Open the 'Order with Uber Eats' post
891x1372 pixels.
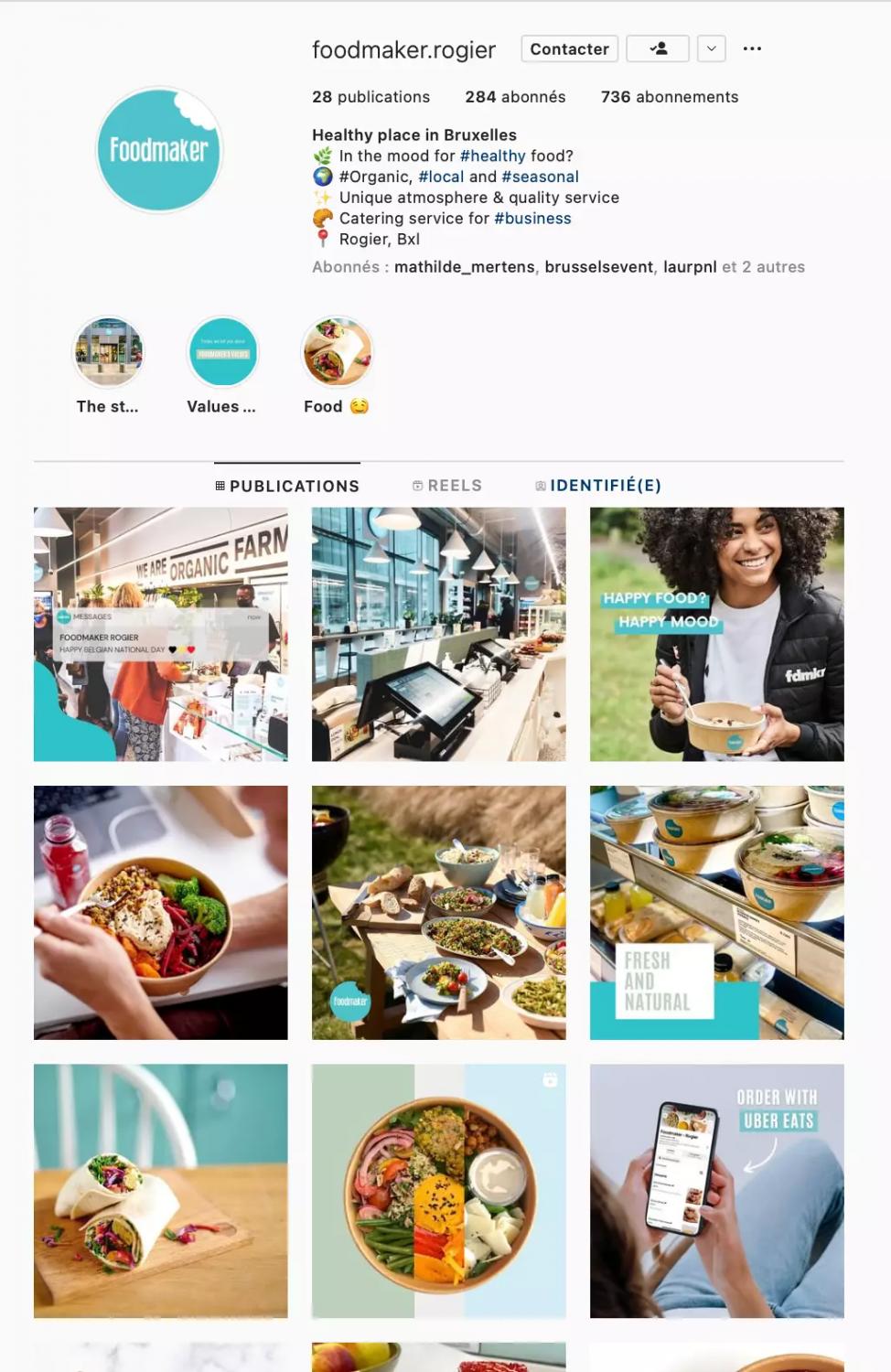coord(716,1190)
